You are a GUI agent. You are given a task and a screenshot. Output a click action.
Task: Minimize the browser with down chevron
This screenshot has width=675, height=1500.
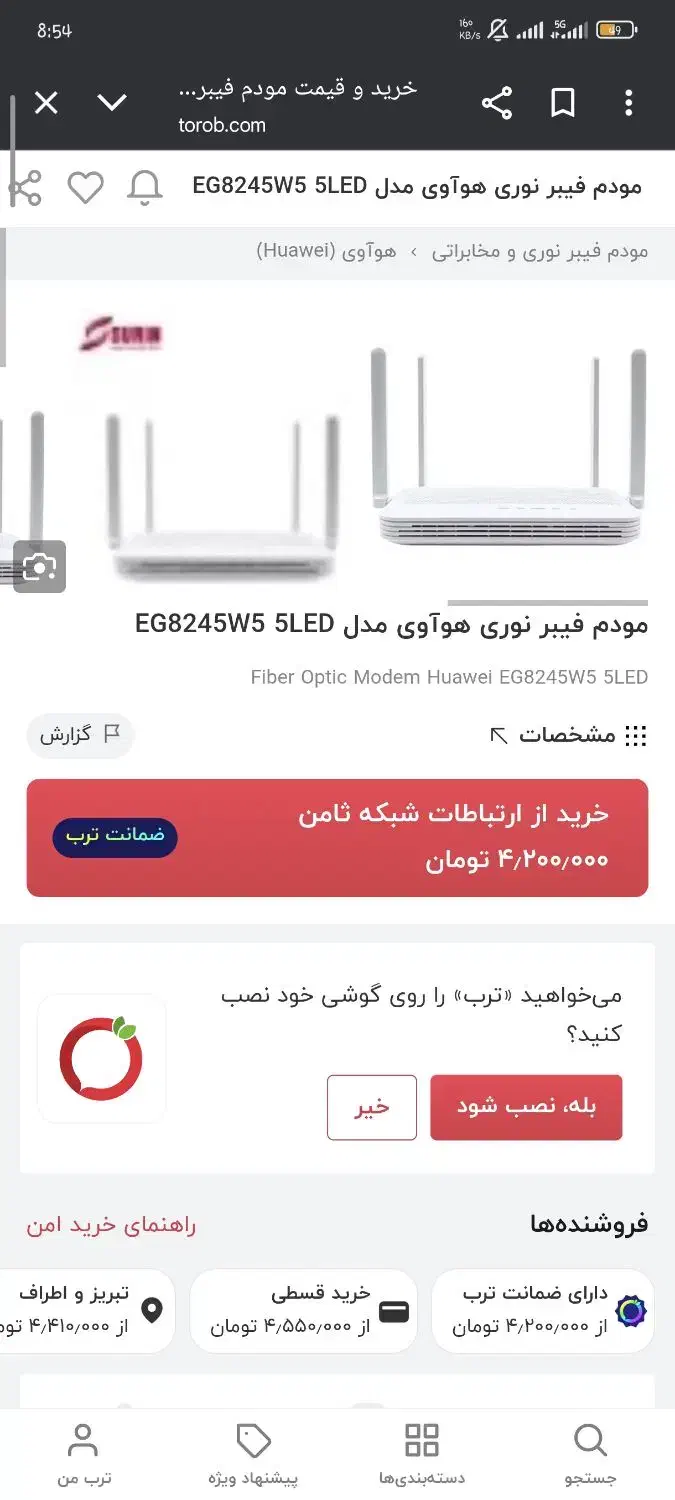[x=112, y=102]
